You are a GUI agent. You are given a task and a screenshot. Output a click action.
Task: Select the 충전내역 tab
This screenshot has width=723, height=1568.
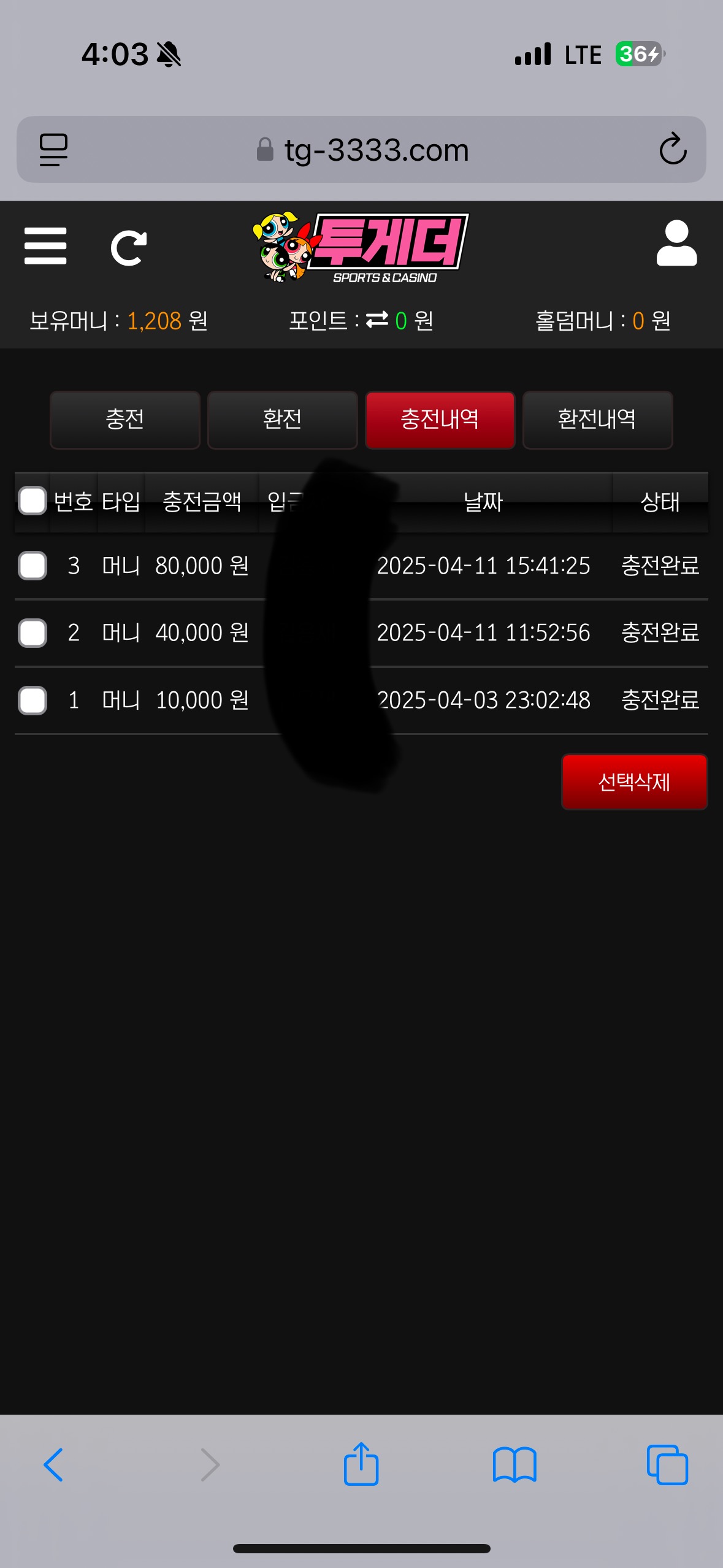(440, 420)
